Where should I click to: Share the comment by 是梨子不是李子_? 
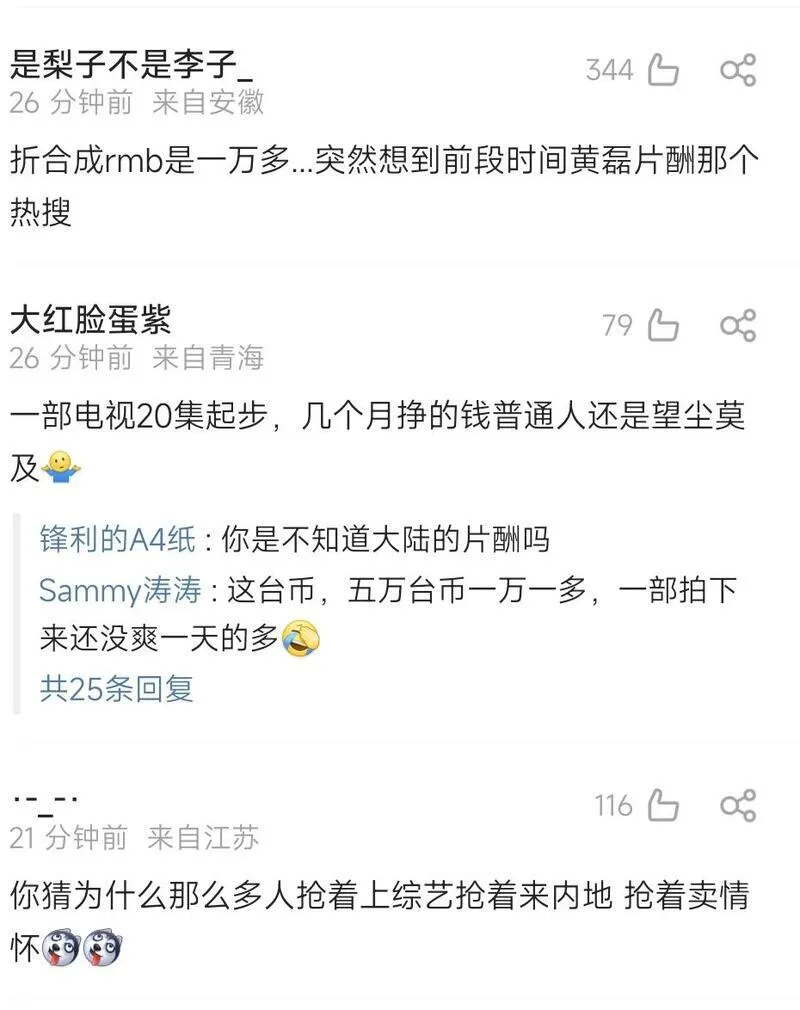738,70
